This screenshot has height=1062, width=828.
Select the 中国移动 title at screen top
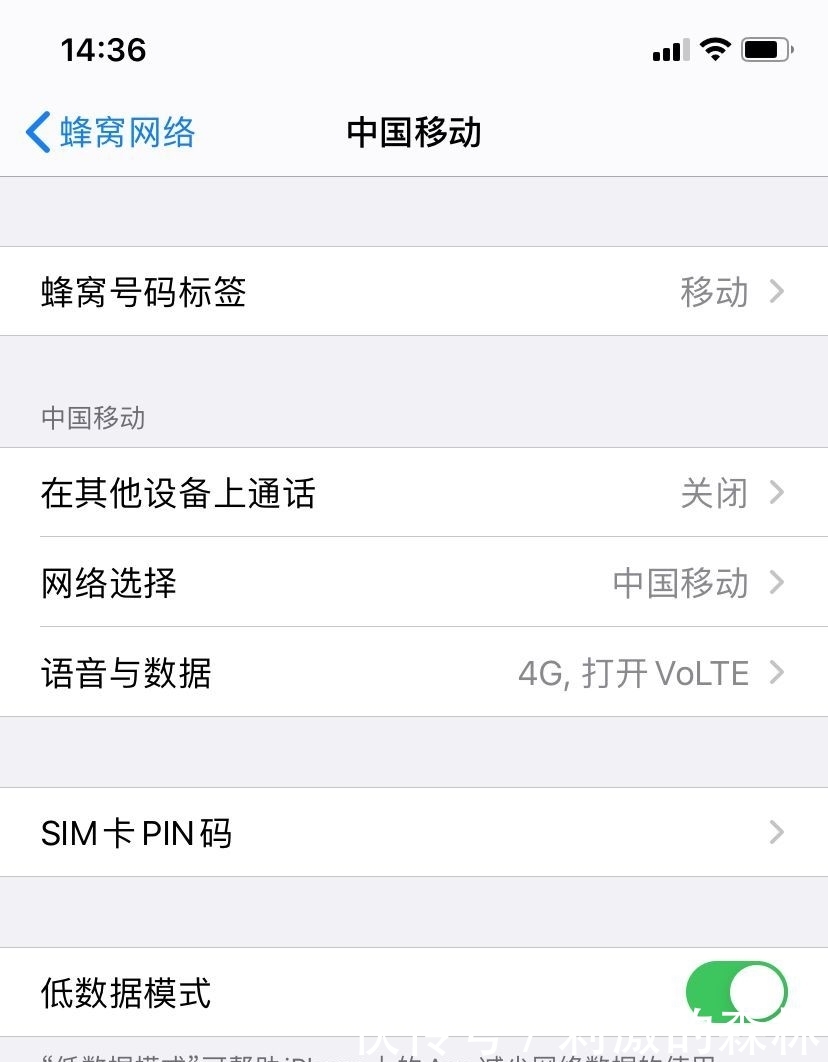point(414,131)
